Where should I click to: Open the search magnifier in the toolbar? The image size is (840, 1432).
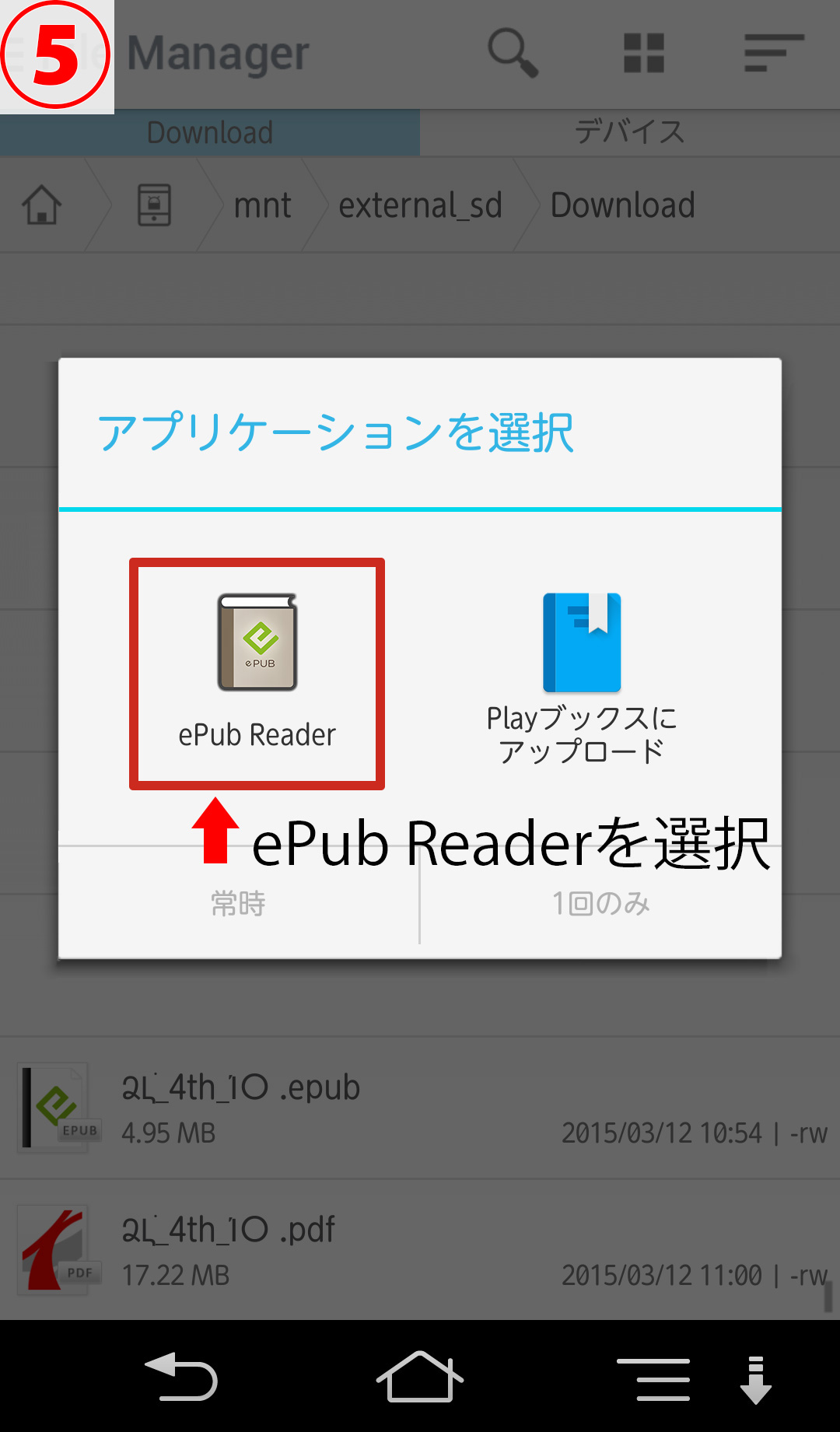coord(513,53)
